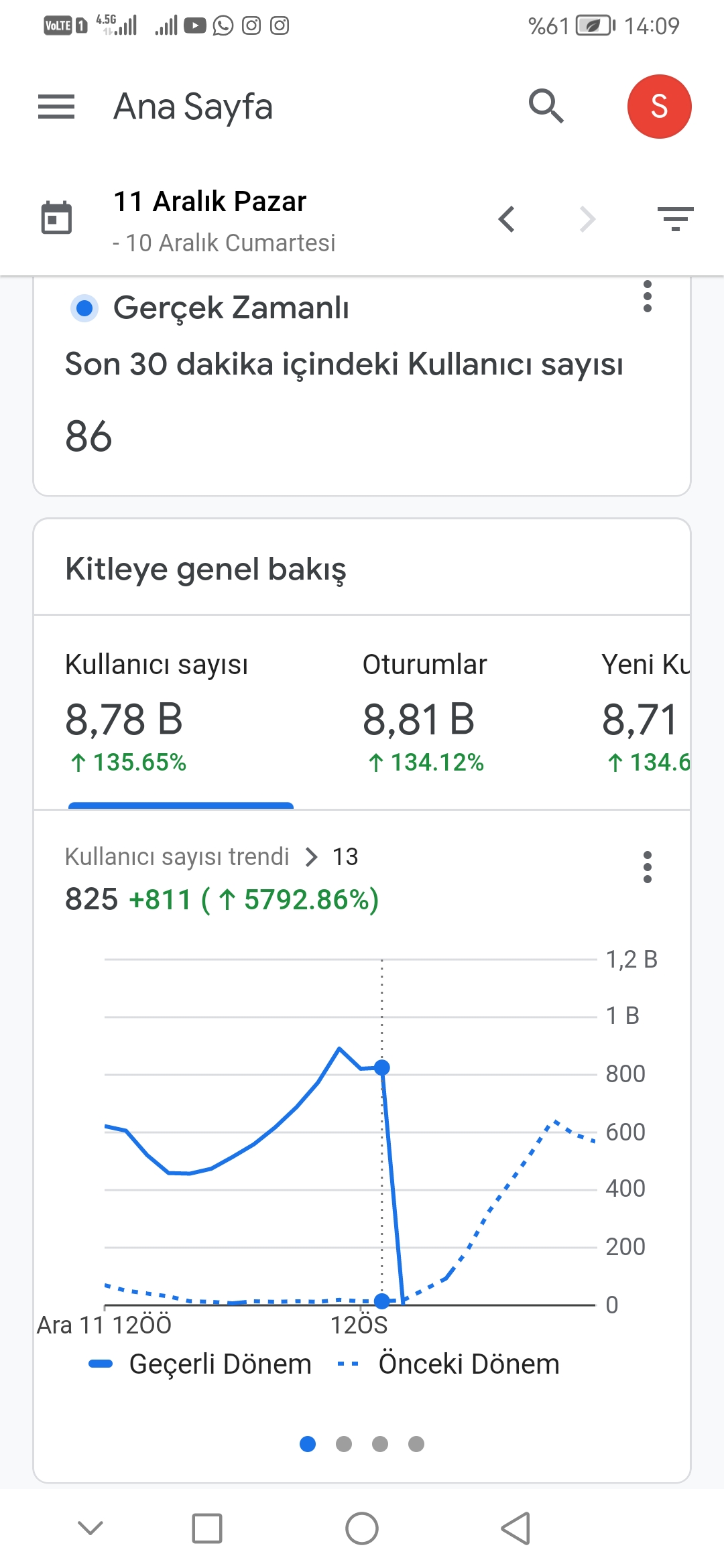The width and height of the screenshot is (724, 1568).
Task: Open the hamburger navigation menu
Action: (x=56, y=107)
